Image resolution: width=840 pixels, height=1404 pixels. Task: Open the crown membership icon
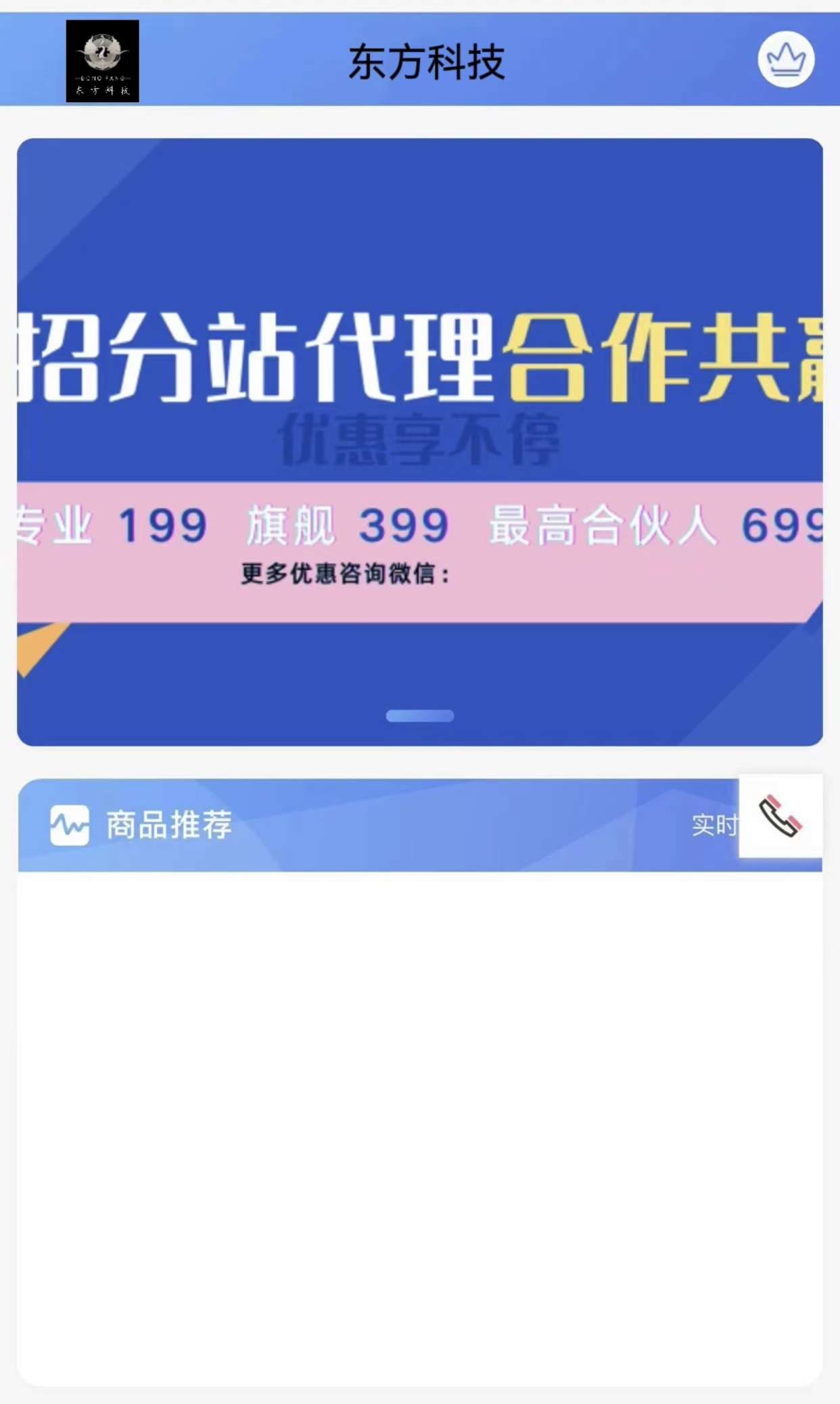pos(785,60)
